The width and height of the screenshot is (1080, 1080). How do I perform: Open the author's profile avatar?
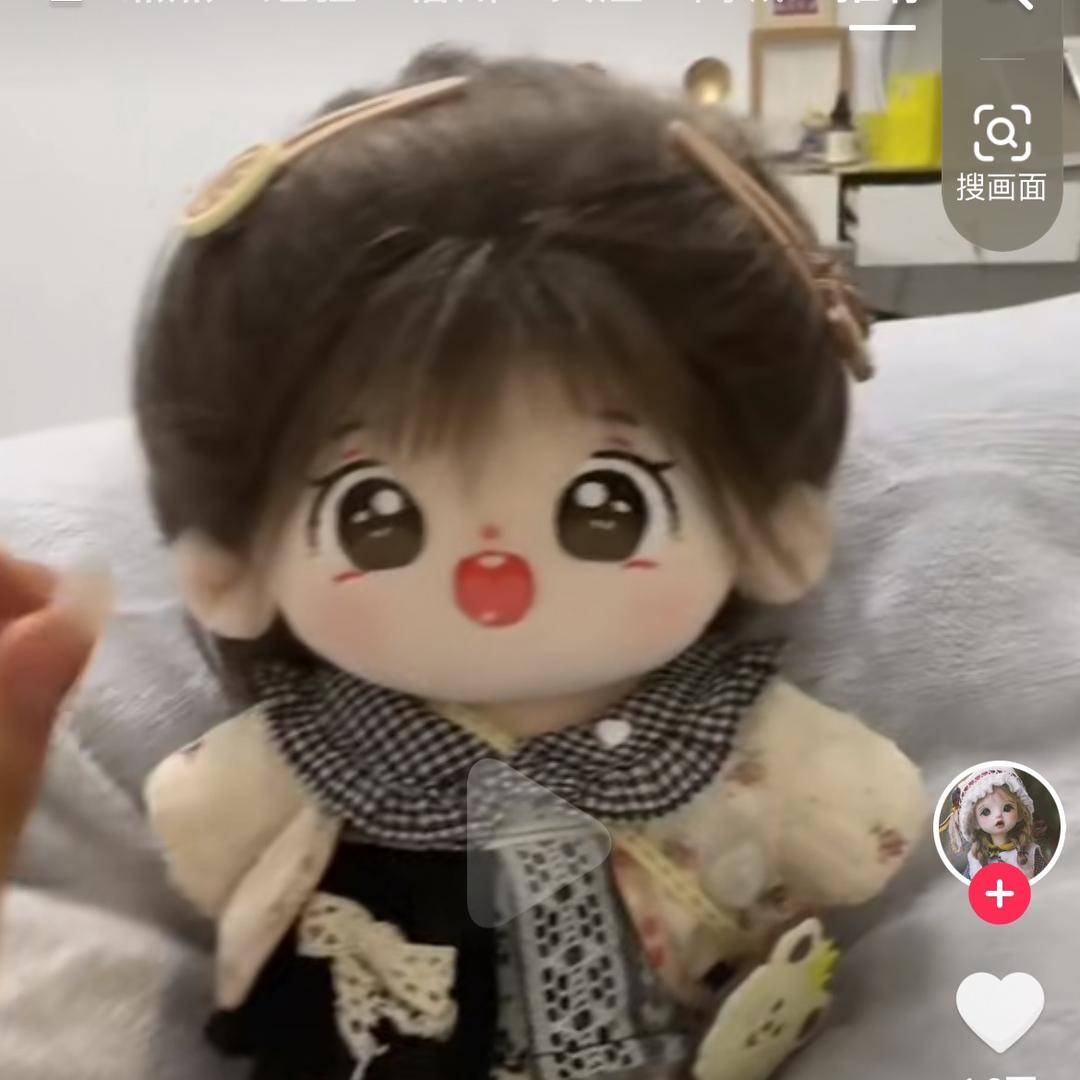998,822
